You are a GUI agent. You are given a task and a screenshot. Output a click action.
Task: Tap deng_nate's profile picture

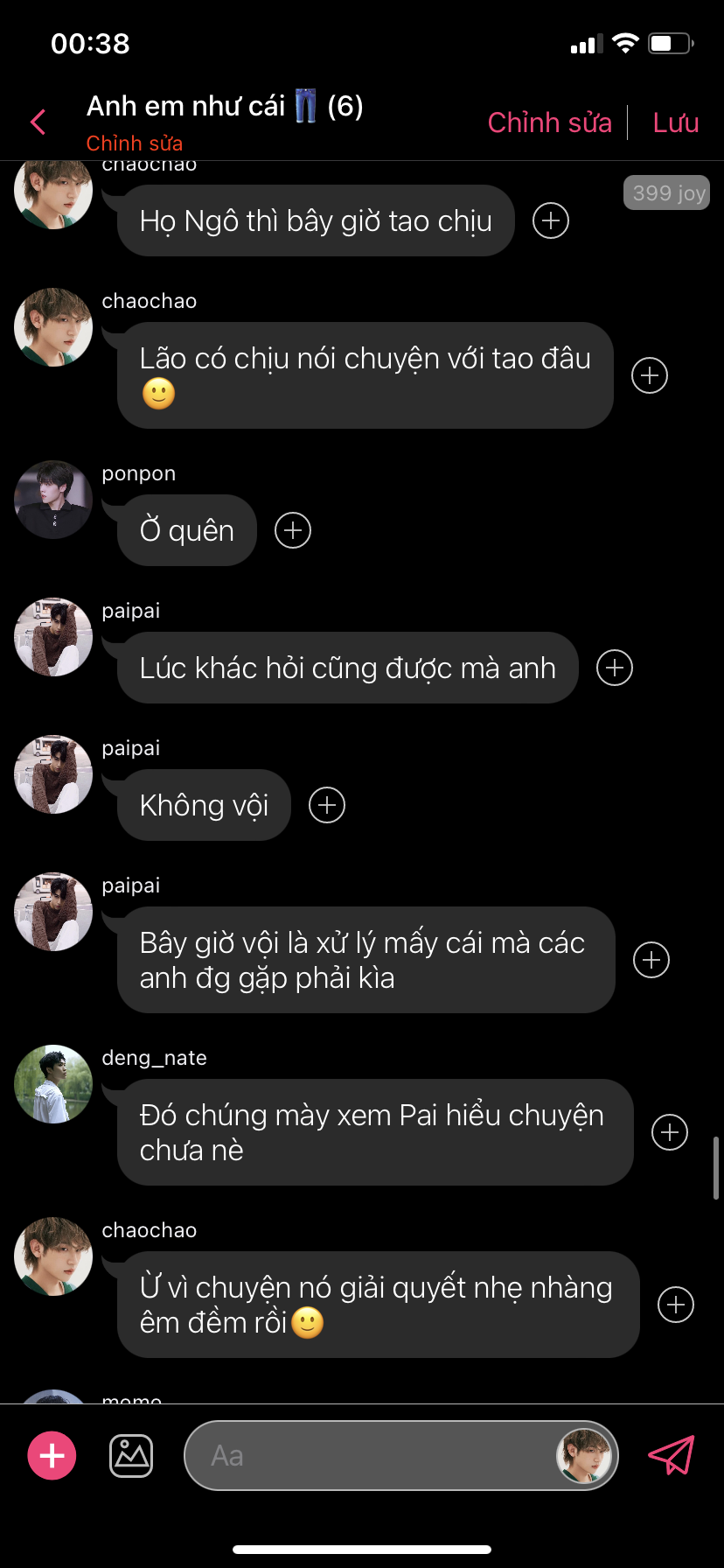coord(53,1084)
